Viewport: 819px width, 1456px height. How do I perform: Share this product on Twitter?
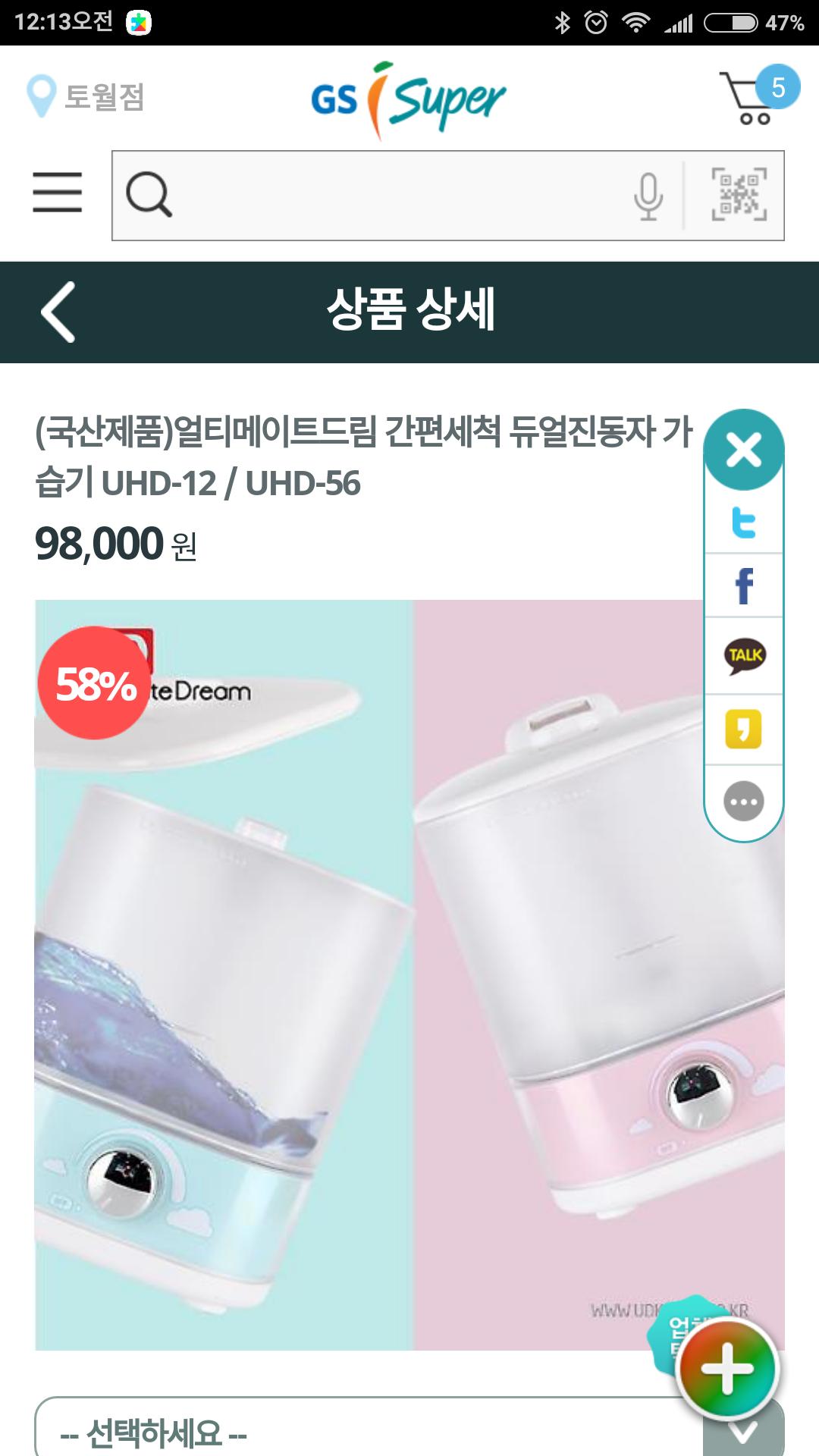(x=744, y=523)
